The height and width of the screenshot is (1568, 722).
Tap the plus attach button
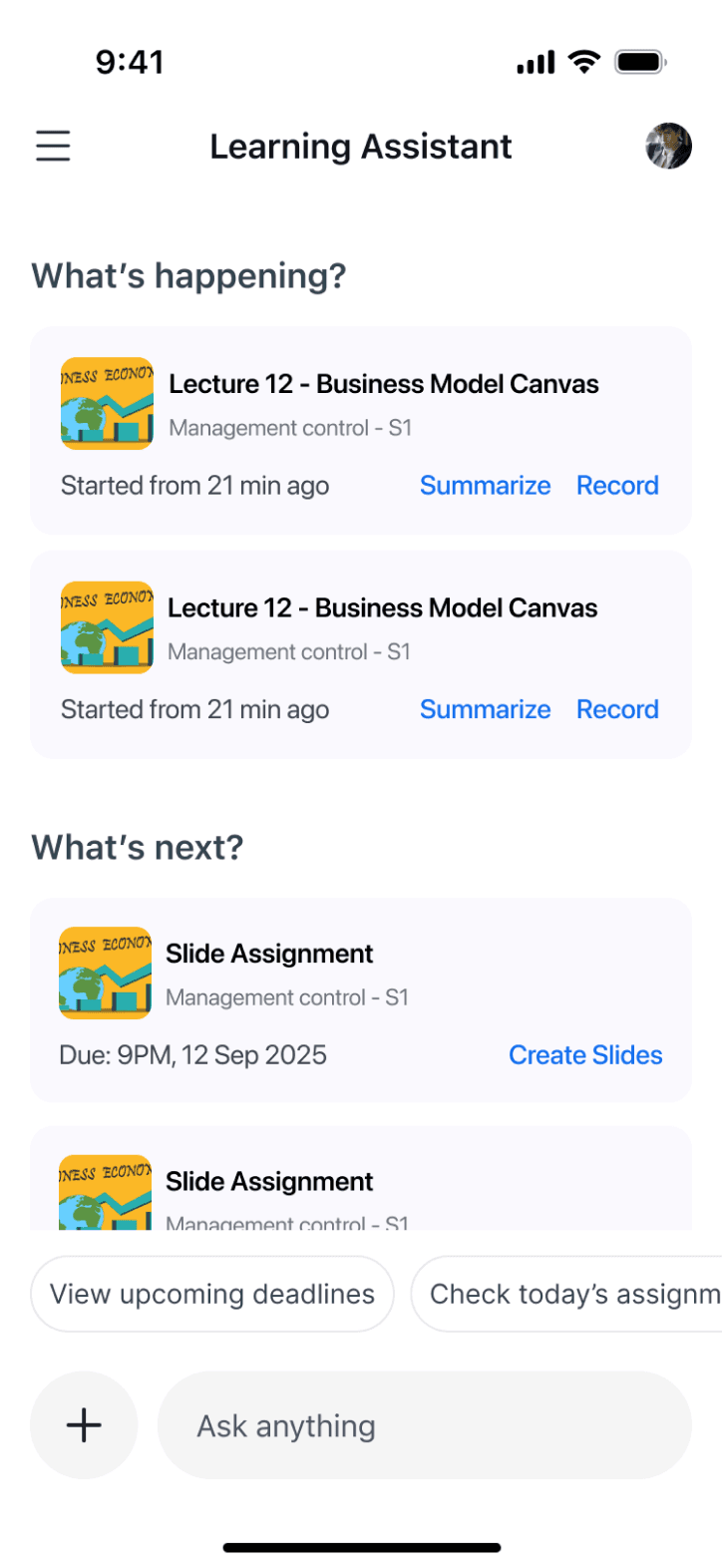pyautogui.click(x=84, y=1425)
